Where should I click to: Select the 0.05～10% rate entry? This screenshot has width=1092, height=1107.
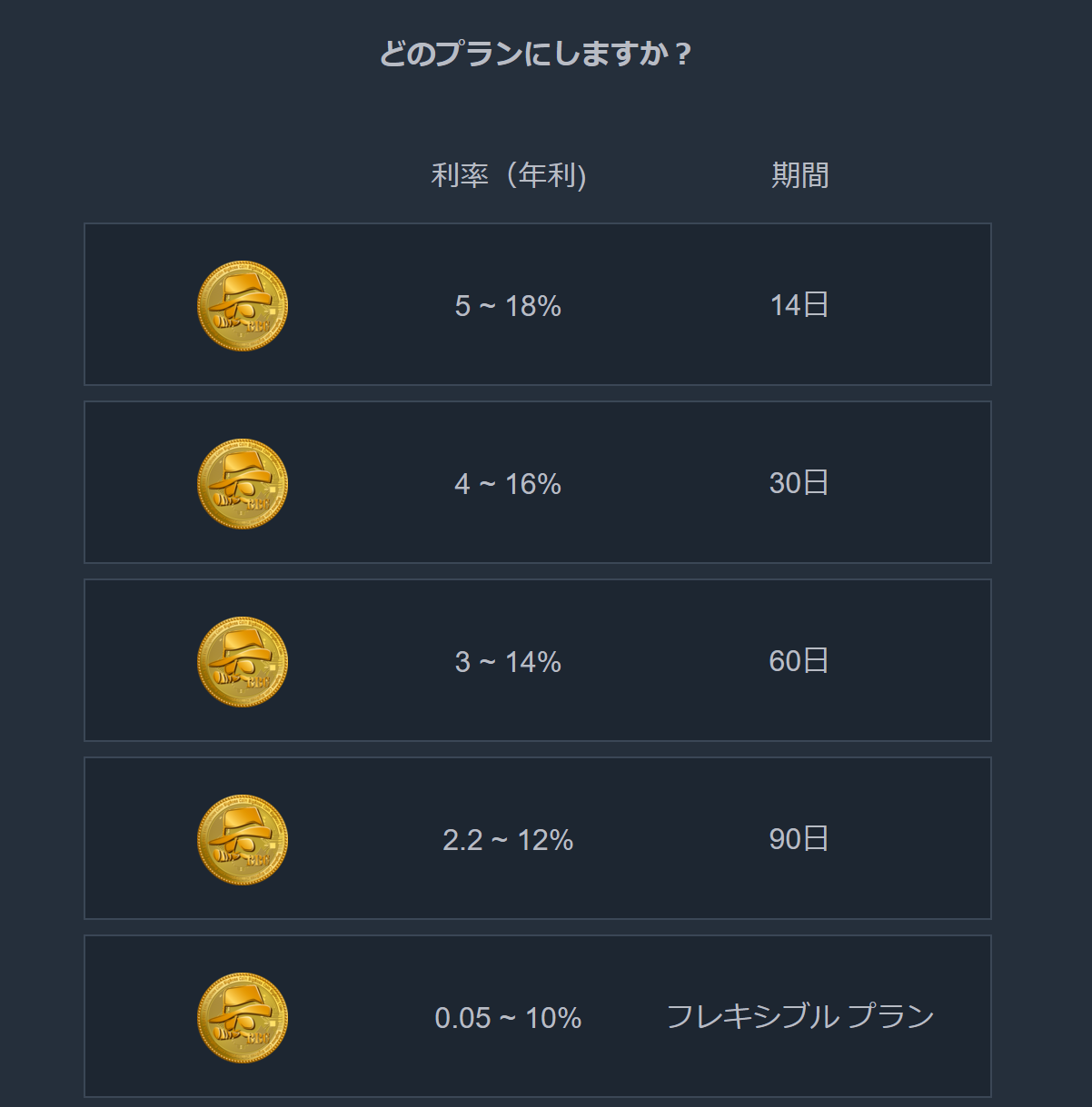point(509,1019)
